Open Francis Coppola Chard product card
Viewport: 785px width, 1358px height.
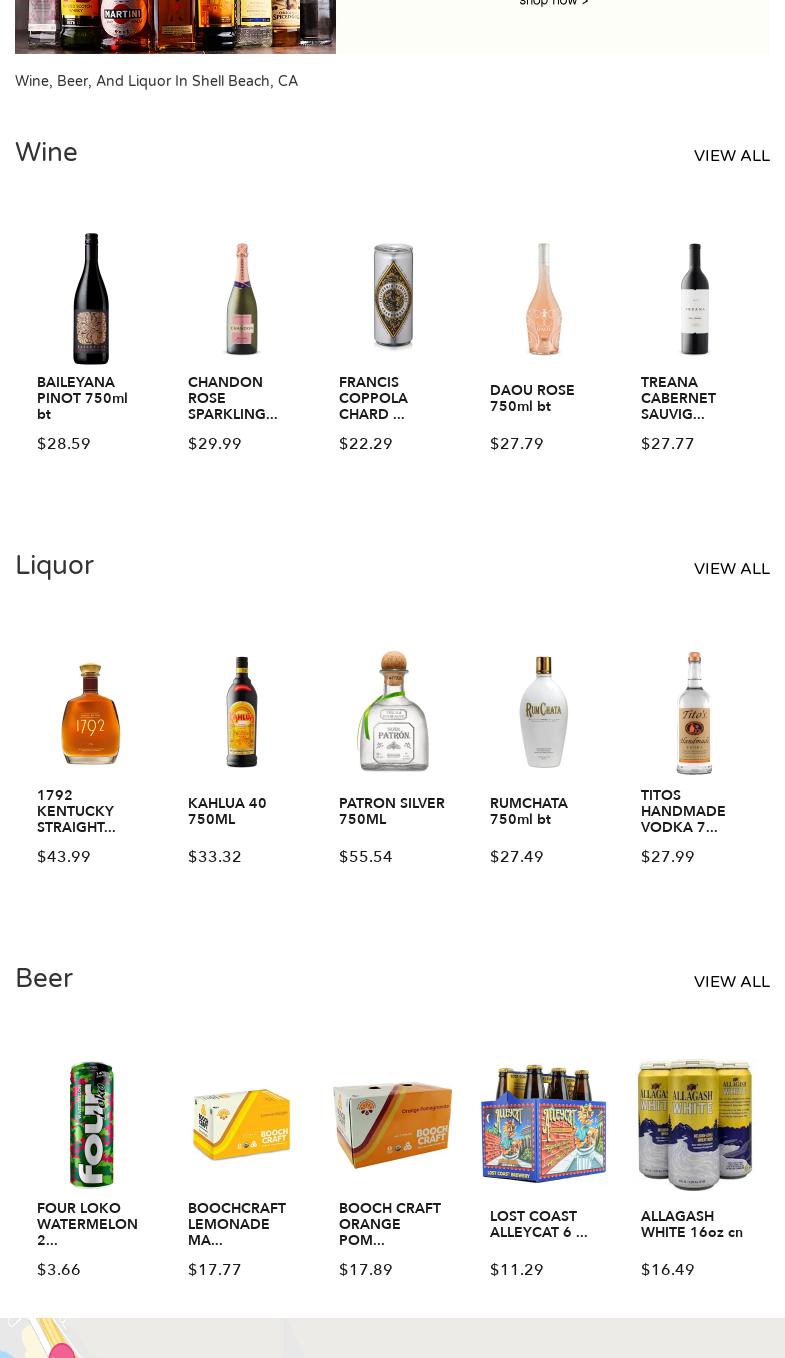tap(392, 300)
